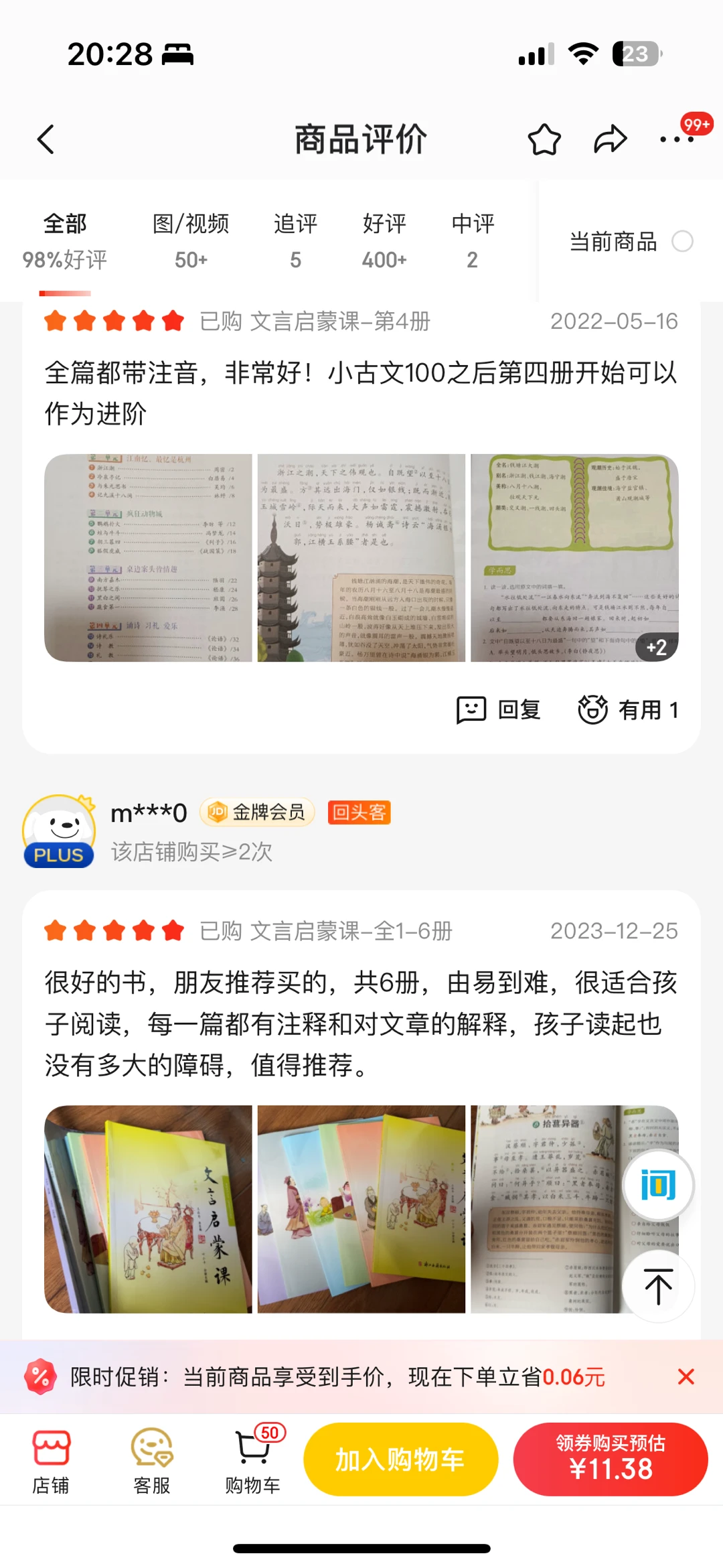The image size is (723, 1568).
Task: Jump back to the top of reviews
Action: coord(658,1286)
